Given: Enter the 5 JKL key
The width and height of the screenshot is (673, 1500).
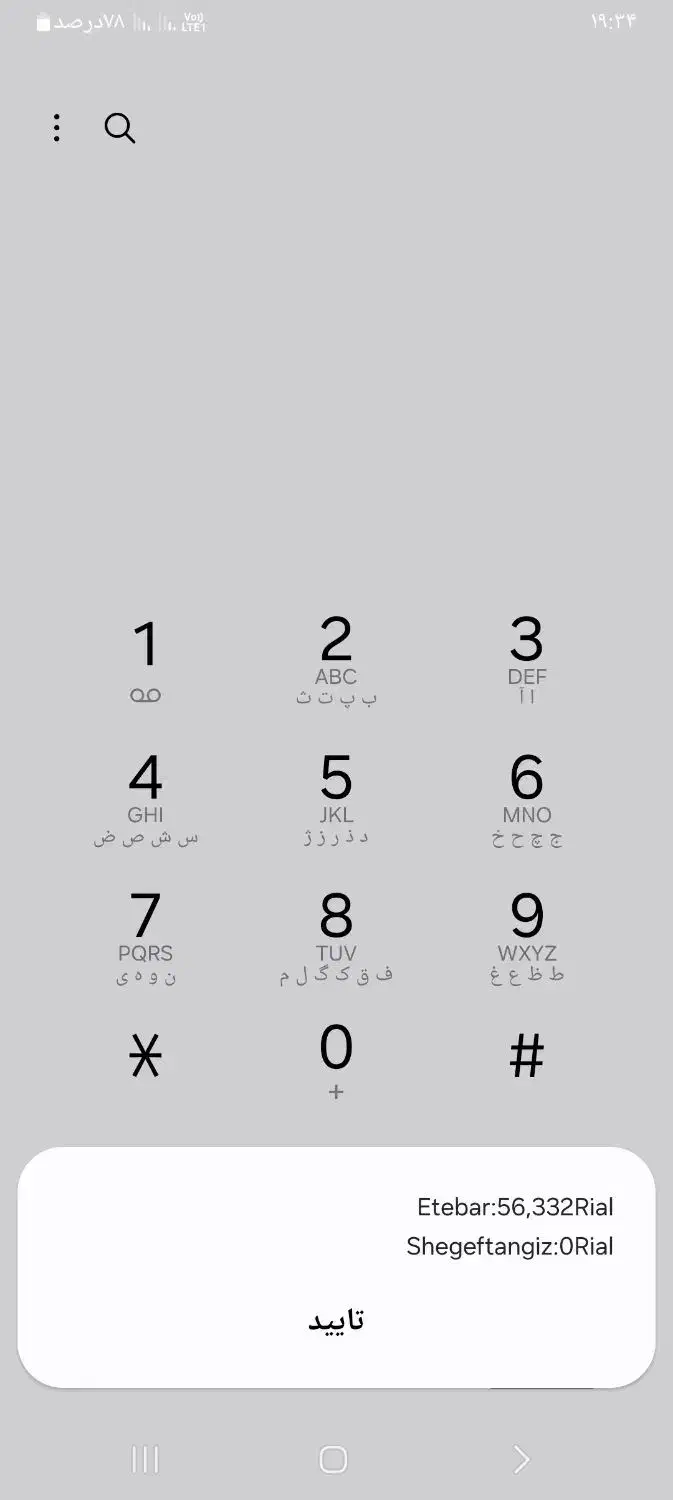Looking at the screenshot, I should point(336,800).
